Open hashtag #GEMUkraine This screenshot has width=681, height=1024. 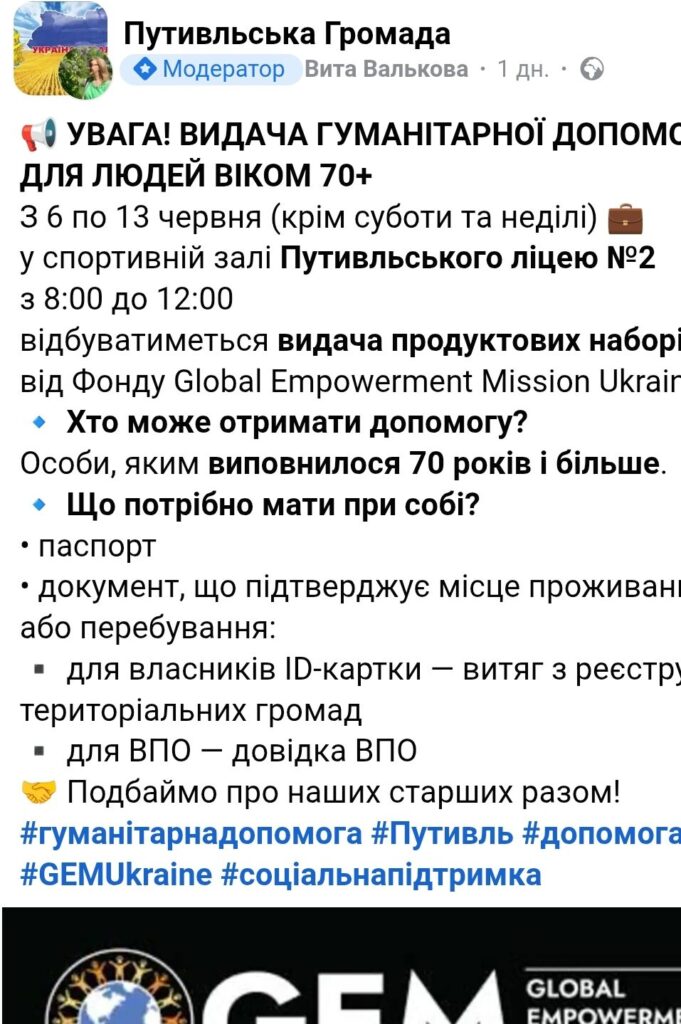pos(116,874)
